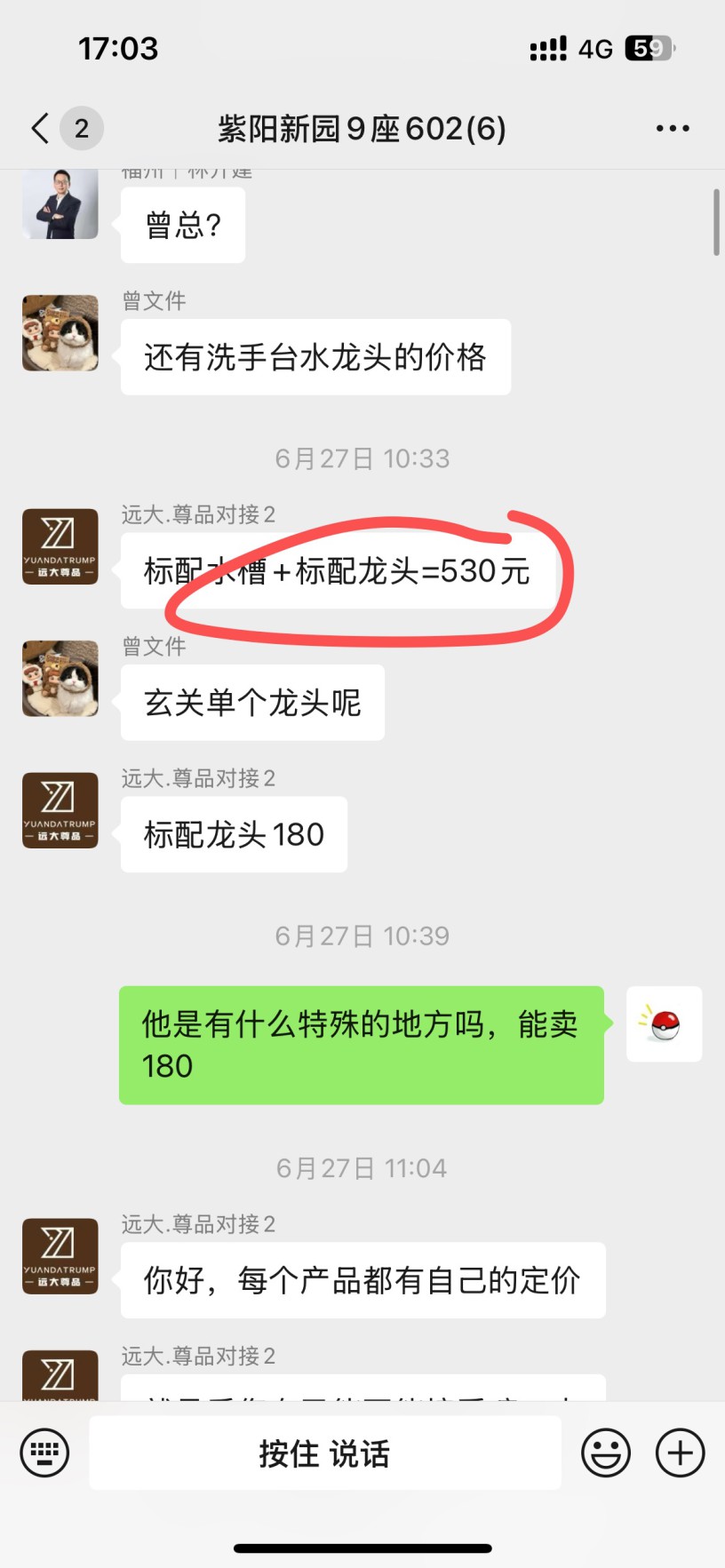Open the plus attachment menu

click(x=680, y=1453)
